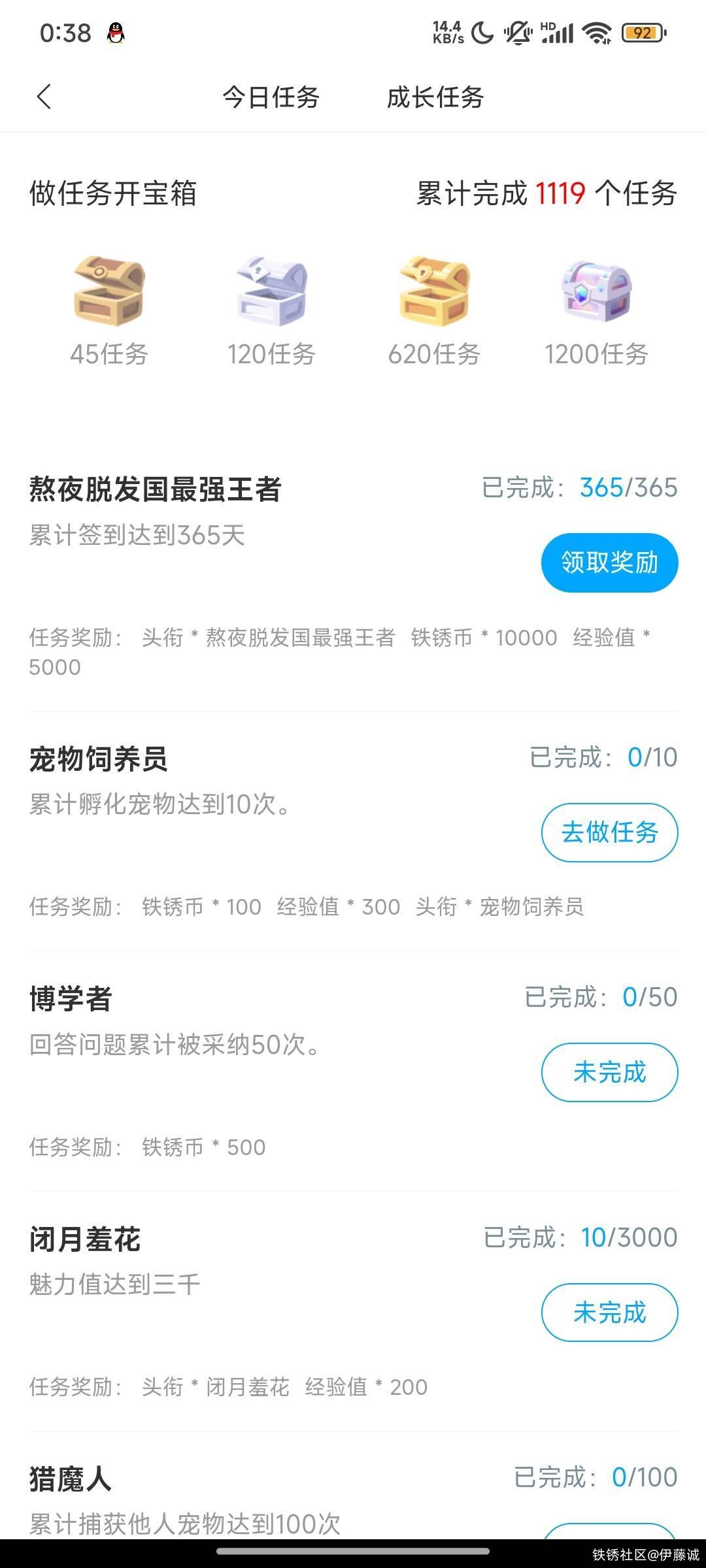Viewport: 706px width, 1568px height.
Task: Tap 未完成 button for 闭月羞花 task
Action: 609,1313
